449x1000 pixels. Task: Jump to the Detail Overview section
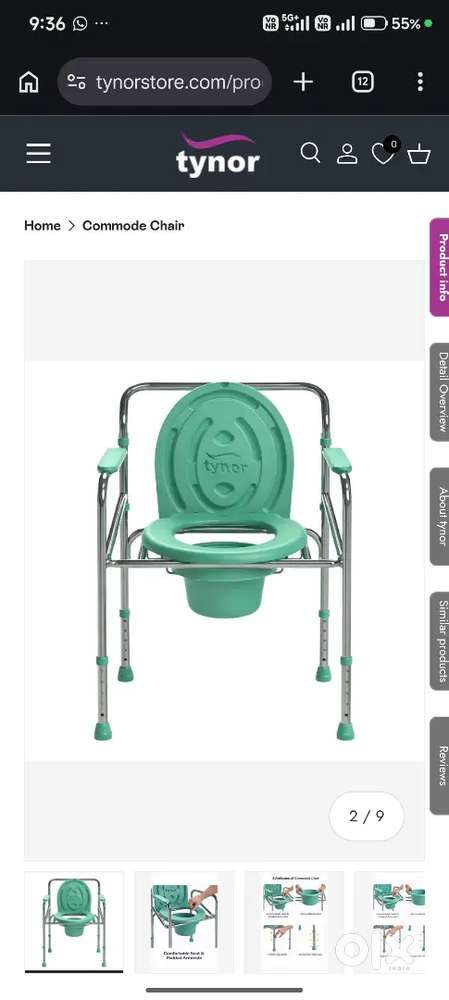click(x=439, y=392)
